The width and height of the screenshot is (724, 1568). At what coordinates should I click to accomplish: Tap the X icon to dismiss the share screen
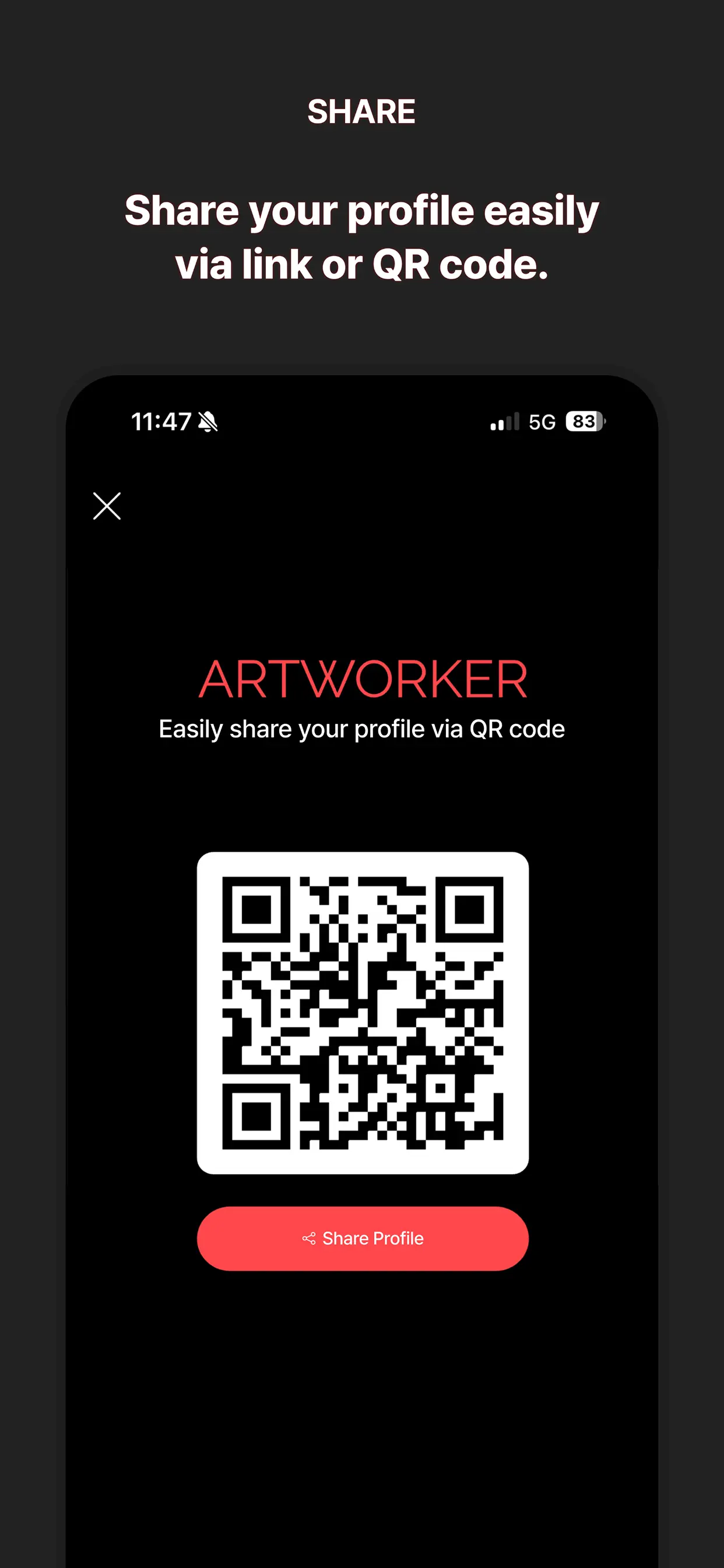click(107, 506)
